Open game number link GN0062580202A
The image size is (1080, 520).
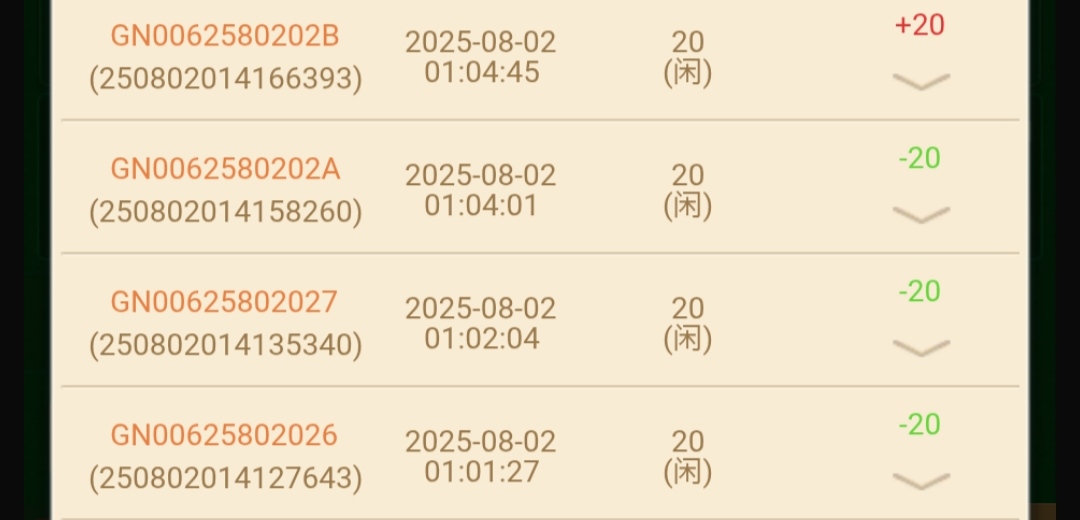point(225,169)
